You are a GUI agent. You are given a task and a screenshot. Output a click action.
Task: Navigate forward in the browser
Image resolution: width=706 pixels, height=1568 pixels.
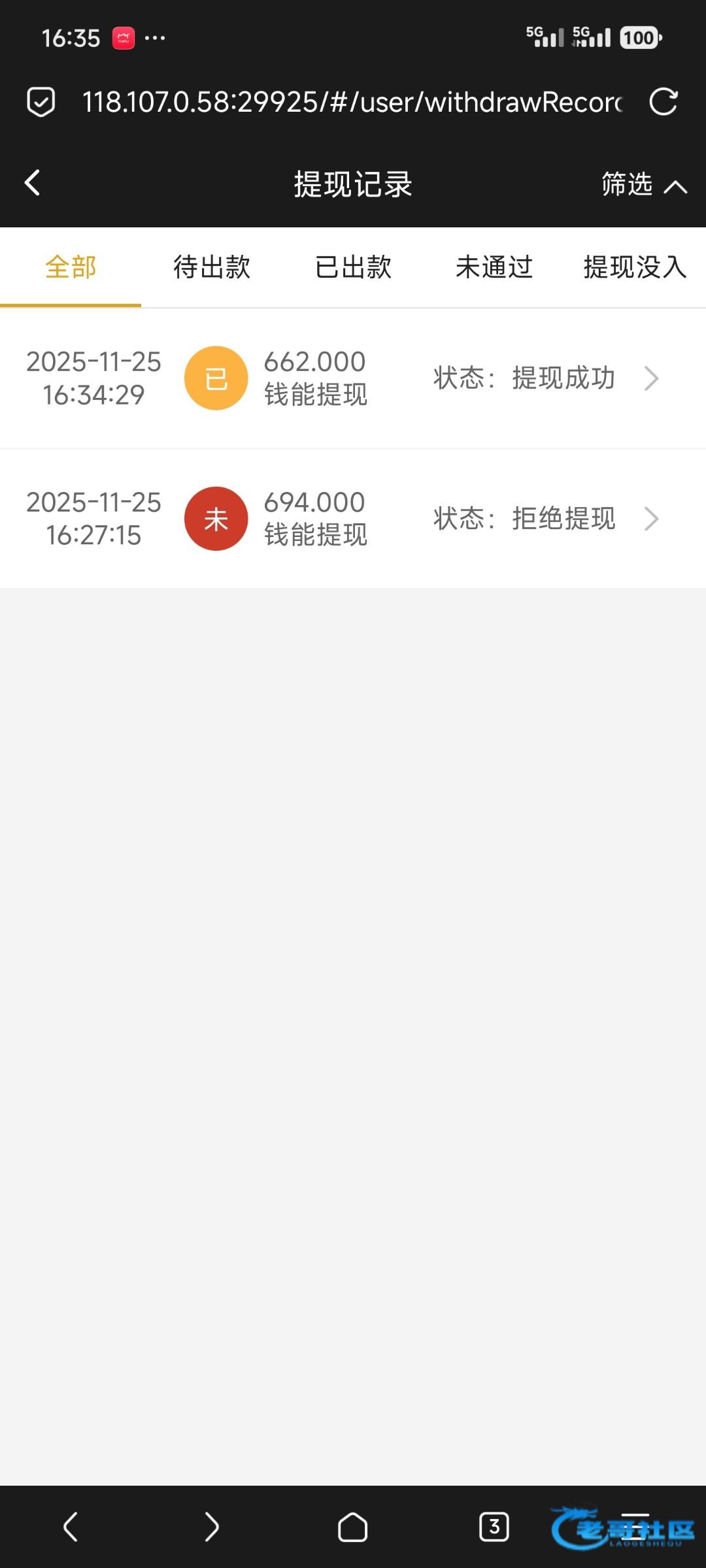(x=211, y=1527)
